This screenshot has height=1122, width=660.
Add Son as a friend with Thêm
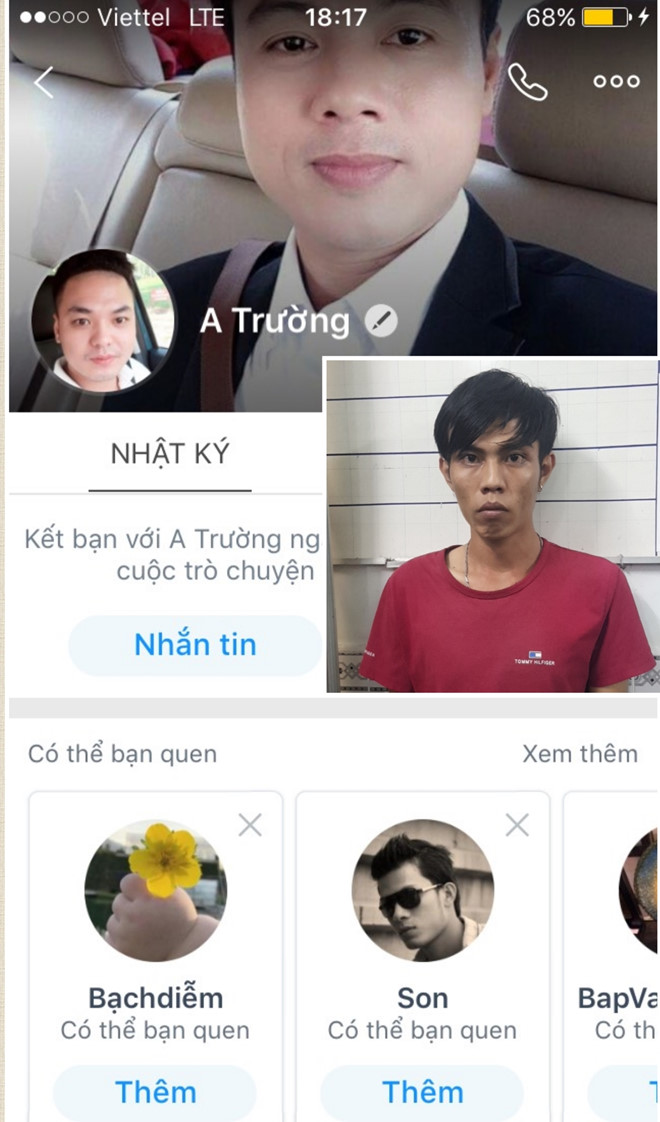(x=422, y=1092)
